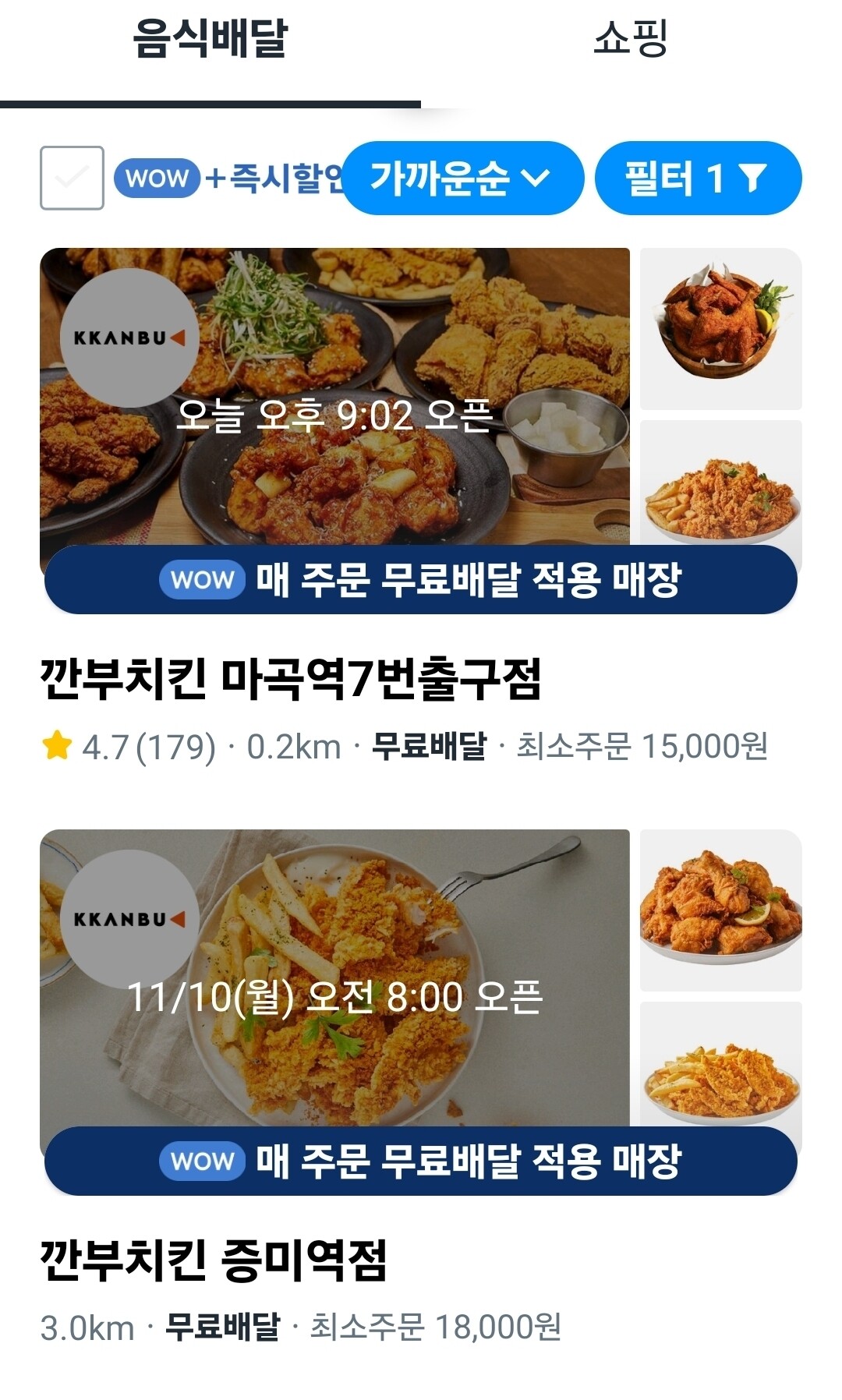Check the WOW+즉시할인 checkbox
Image resolution: width=842 pixels, height=1400 pixels.
(72, 178)
